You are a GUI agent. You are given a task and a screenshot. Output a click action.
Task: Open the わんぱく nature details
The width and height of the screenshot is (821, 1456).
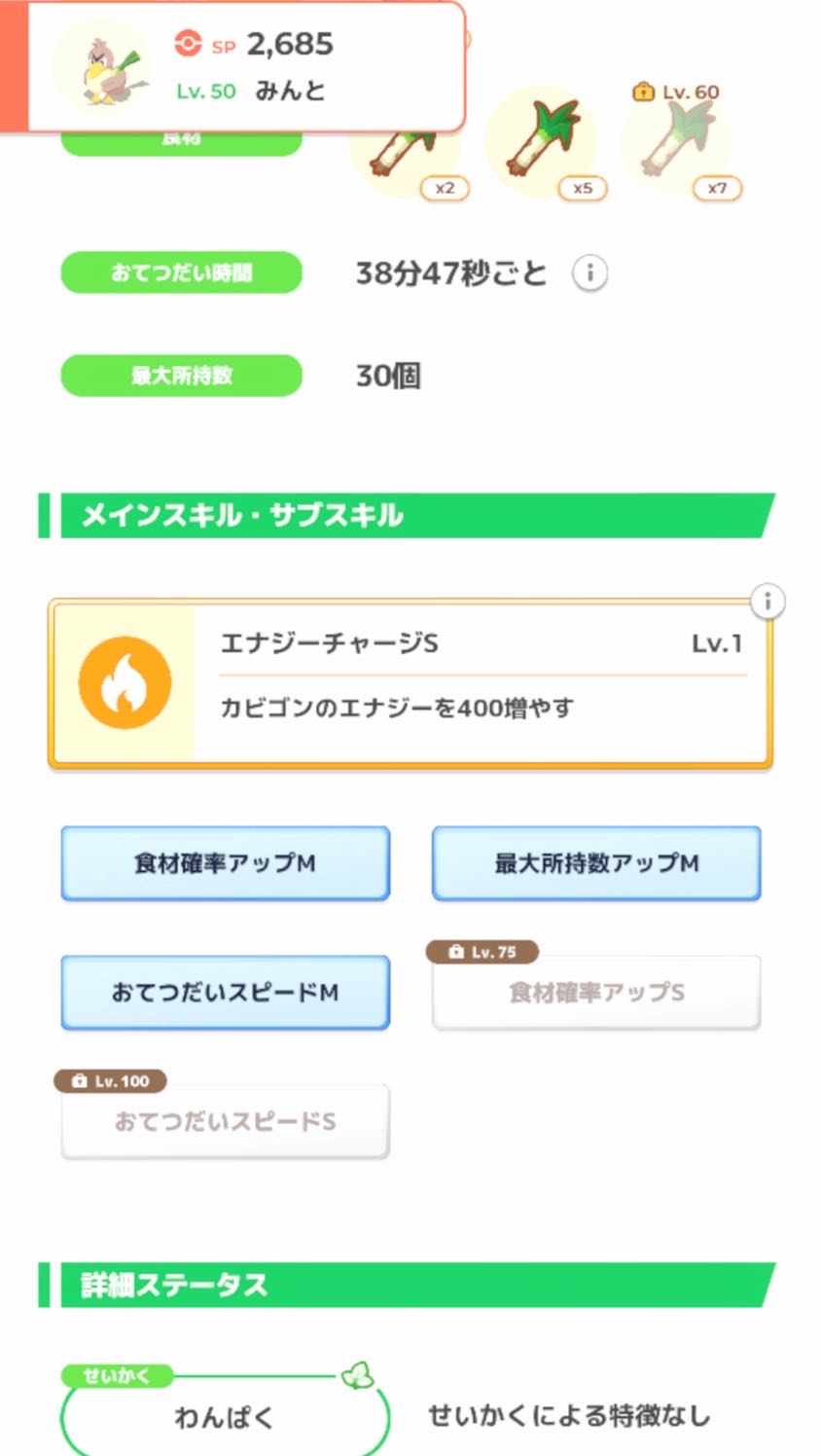(x=225, y=1417)
